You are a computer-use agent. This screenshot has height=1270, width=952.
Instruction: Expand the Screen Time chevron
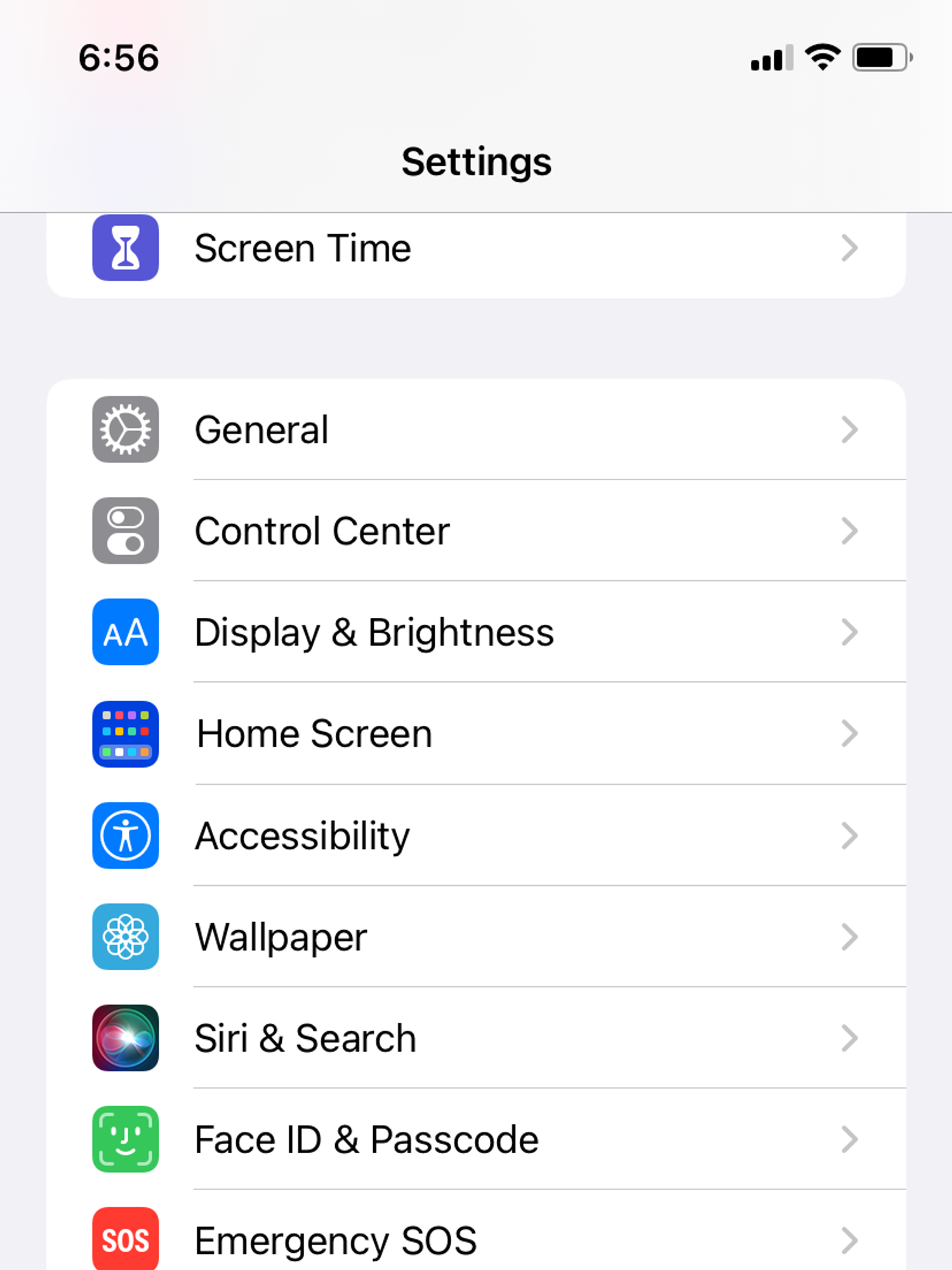click(x=850, y=248)
